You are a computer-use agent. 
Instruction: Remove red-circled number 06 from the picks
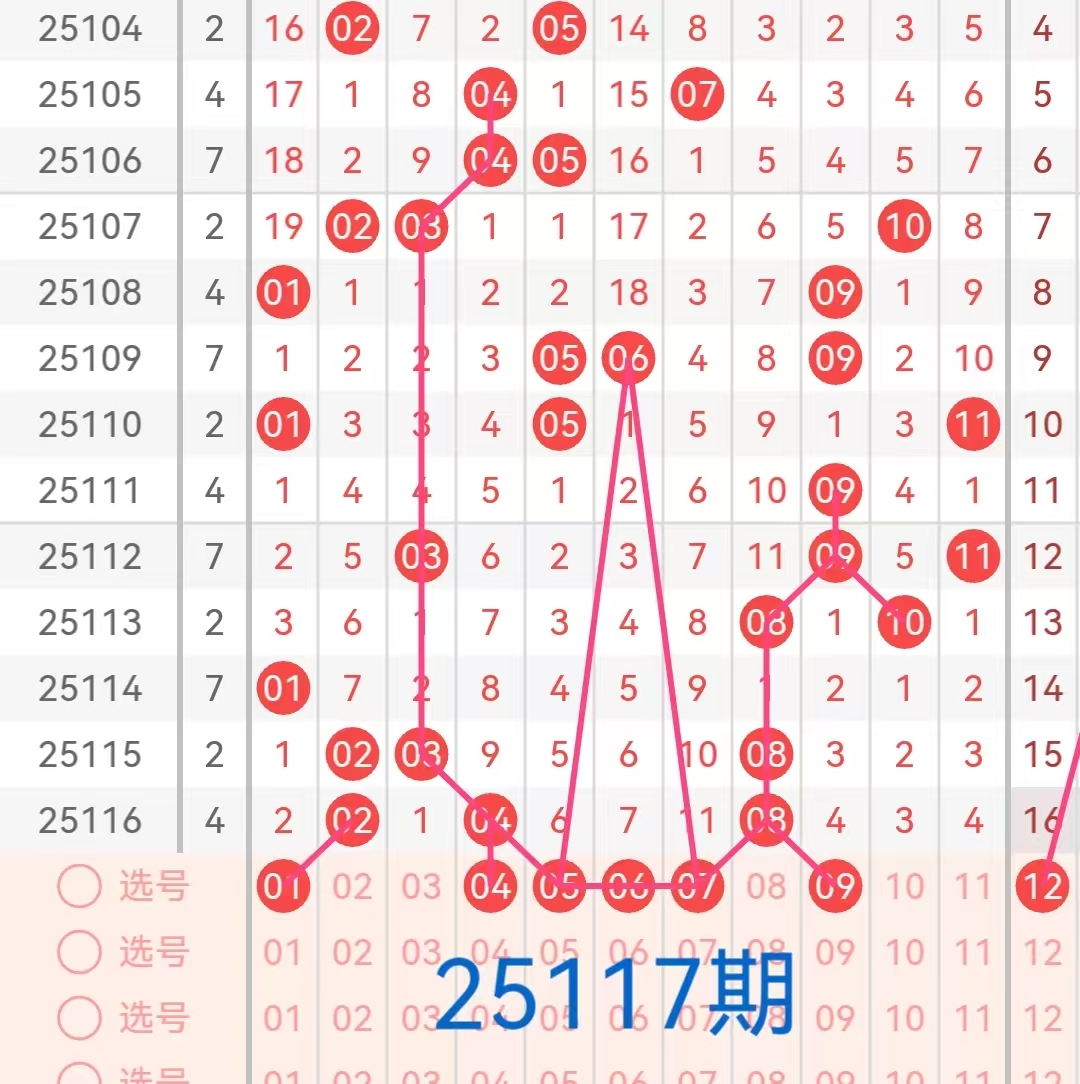pyautogui.click(x=628, y=886)
